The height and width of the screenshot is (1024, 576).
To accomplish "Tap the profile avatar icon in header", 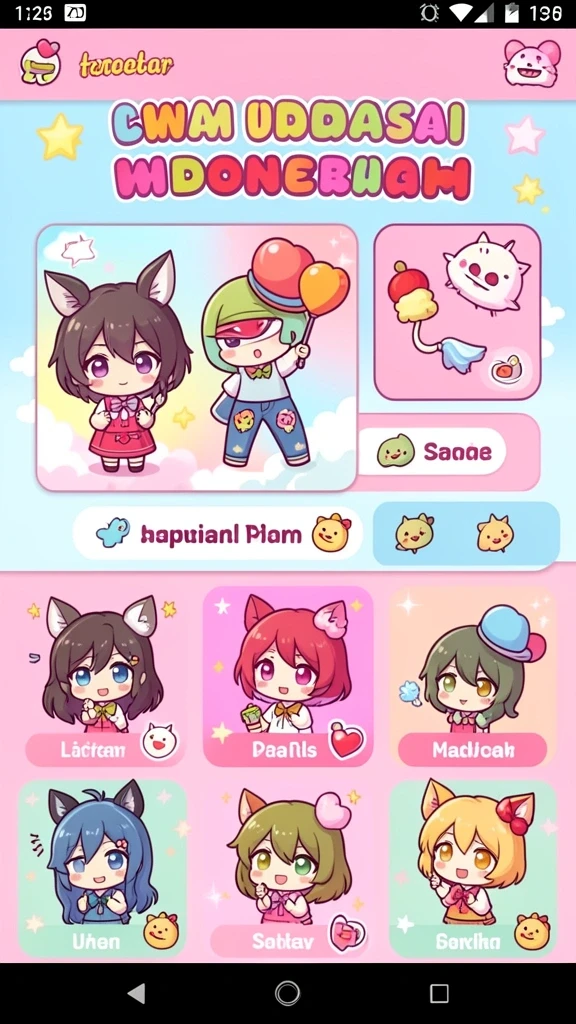I will tap(40, 62).
